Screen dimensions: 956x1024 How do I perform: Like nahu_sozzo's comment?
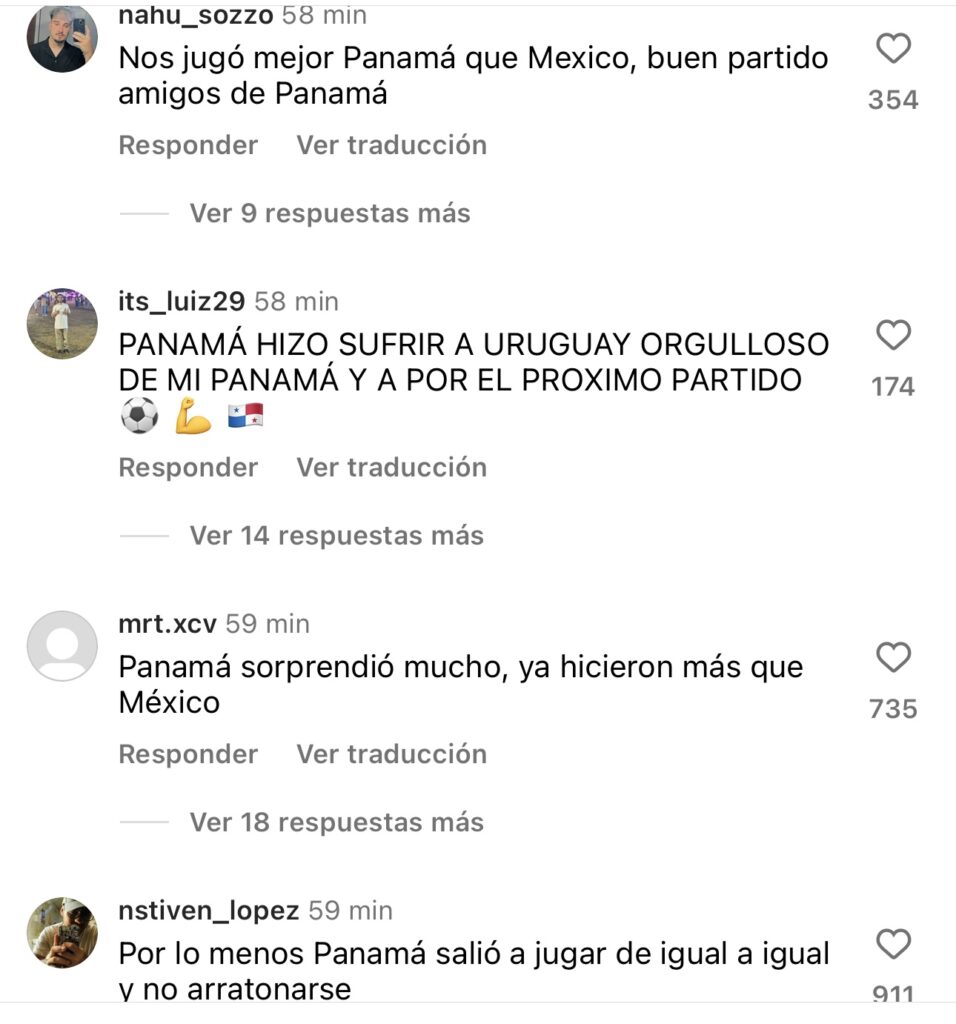coord(893,49)
